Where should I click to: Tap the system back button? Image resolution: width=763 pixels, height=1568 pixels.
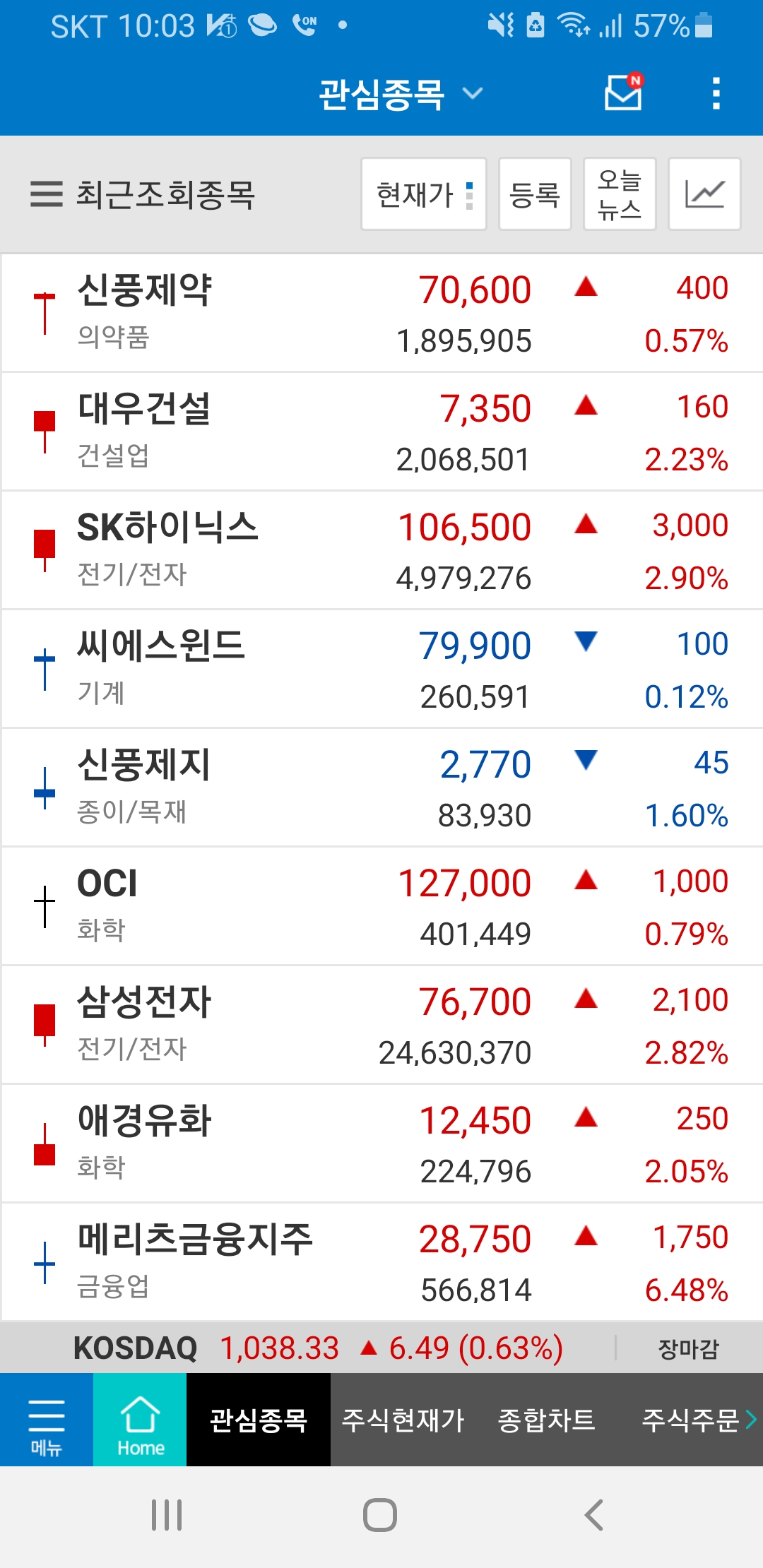click(594, 1515)
